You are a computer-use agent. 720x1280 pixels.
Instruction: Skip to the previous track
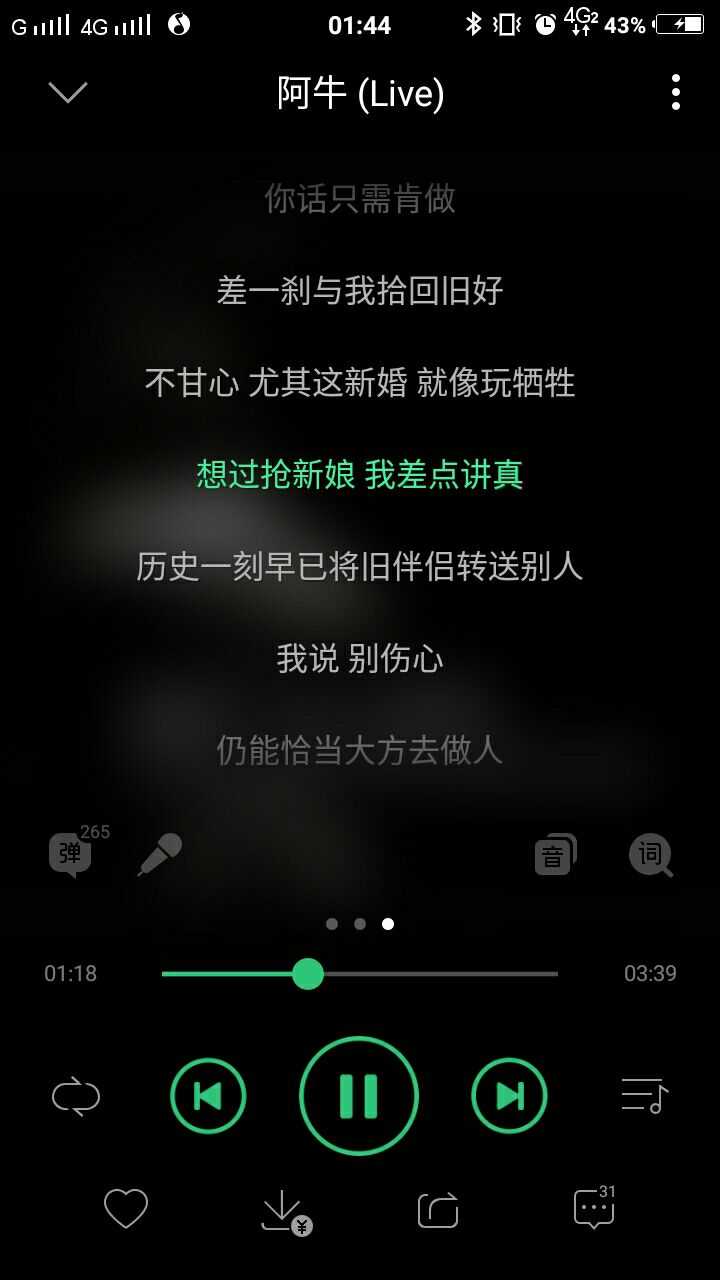[208, 1096]
